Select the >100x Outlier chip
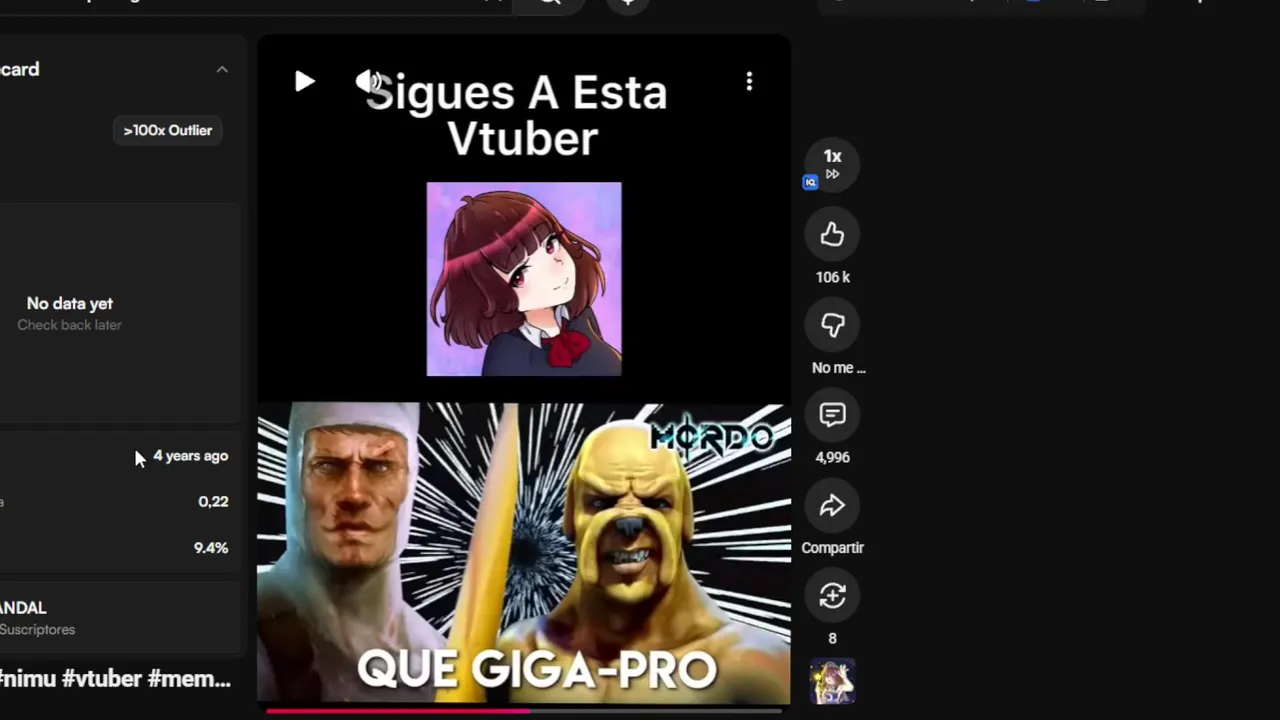Viewport: 1280px width, 720px height. click(168, 130)
